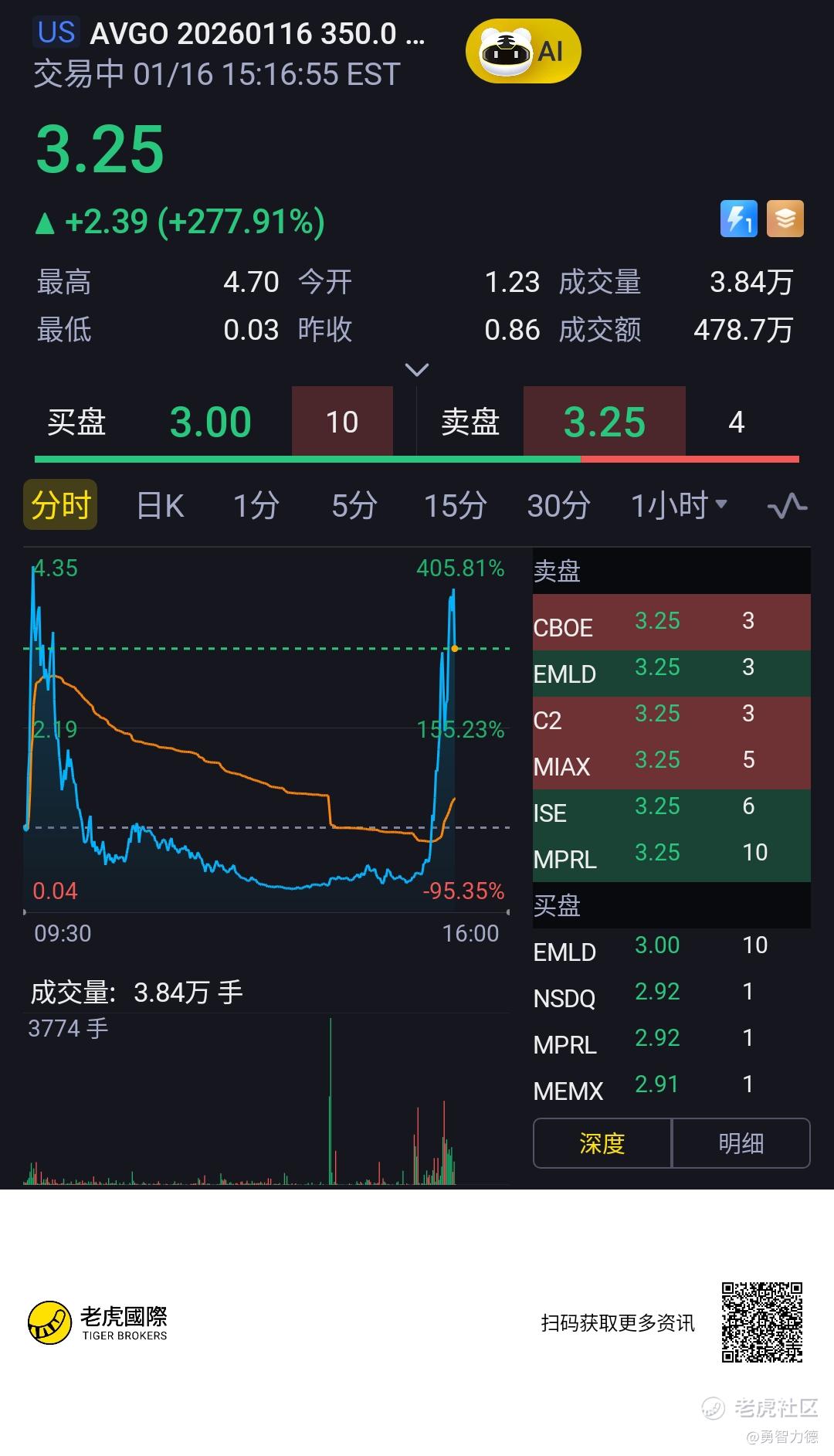This screenshot has width=834, height=1456.
Task: Open the orange stacked-layers icon
Action: tap(785, 219)
